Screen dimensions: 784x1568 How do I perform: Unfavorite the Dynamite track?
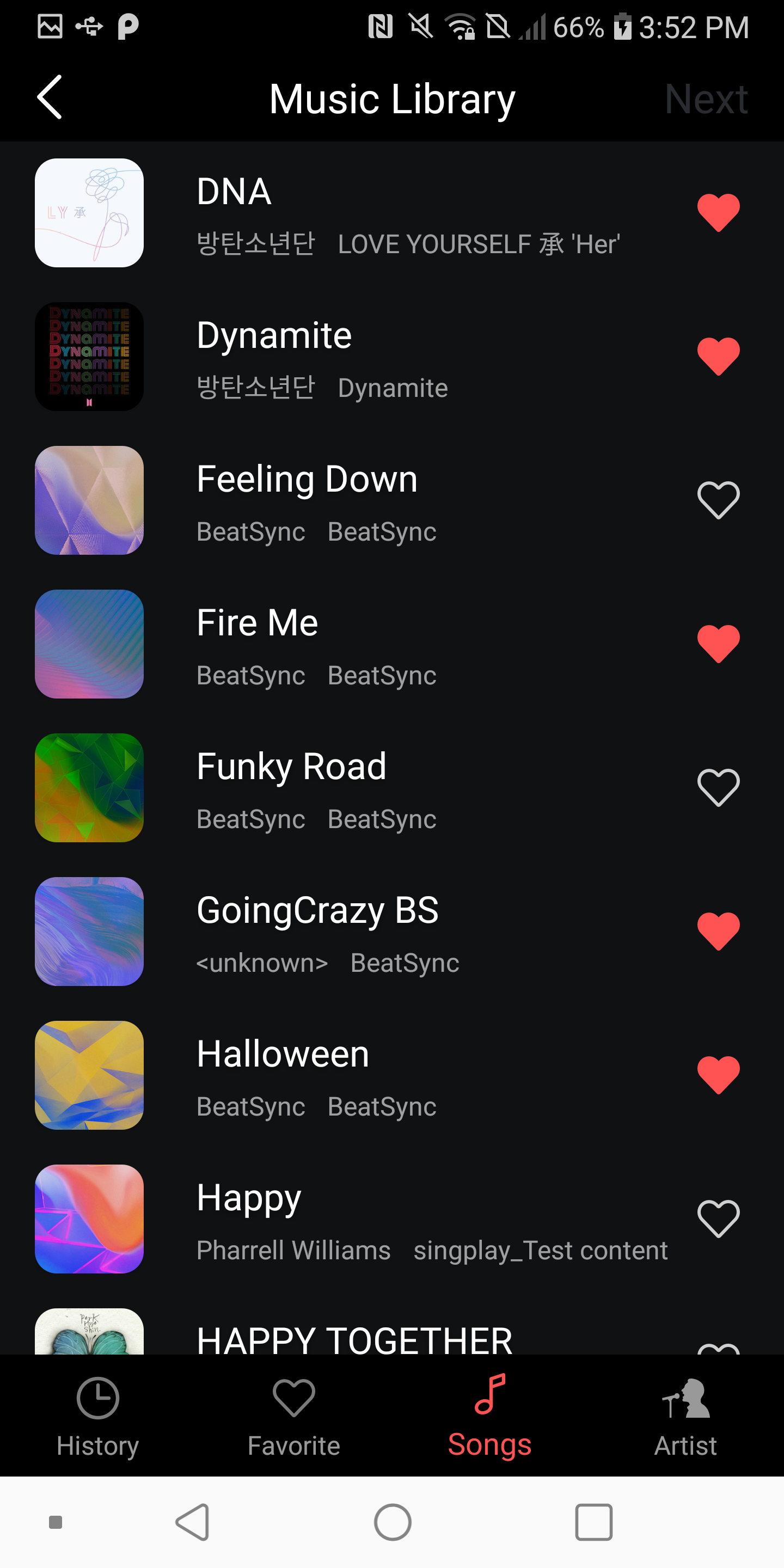(719, 356)
